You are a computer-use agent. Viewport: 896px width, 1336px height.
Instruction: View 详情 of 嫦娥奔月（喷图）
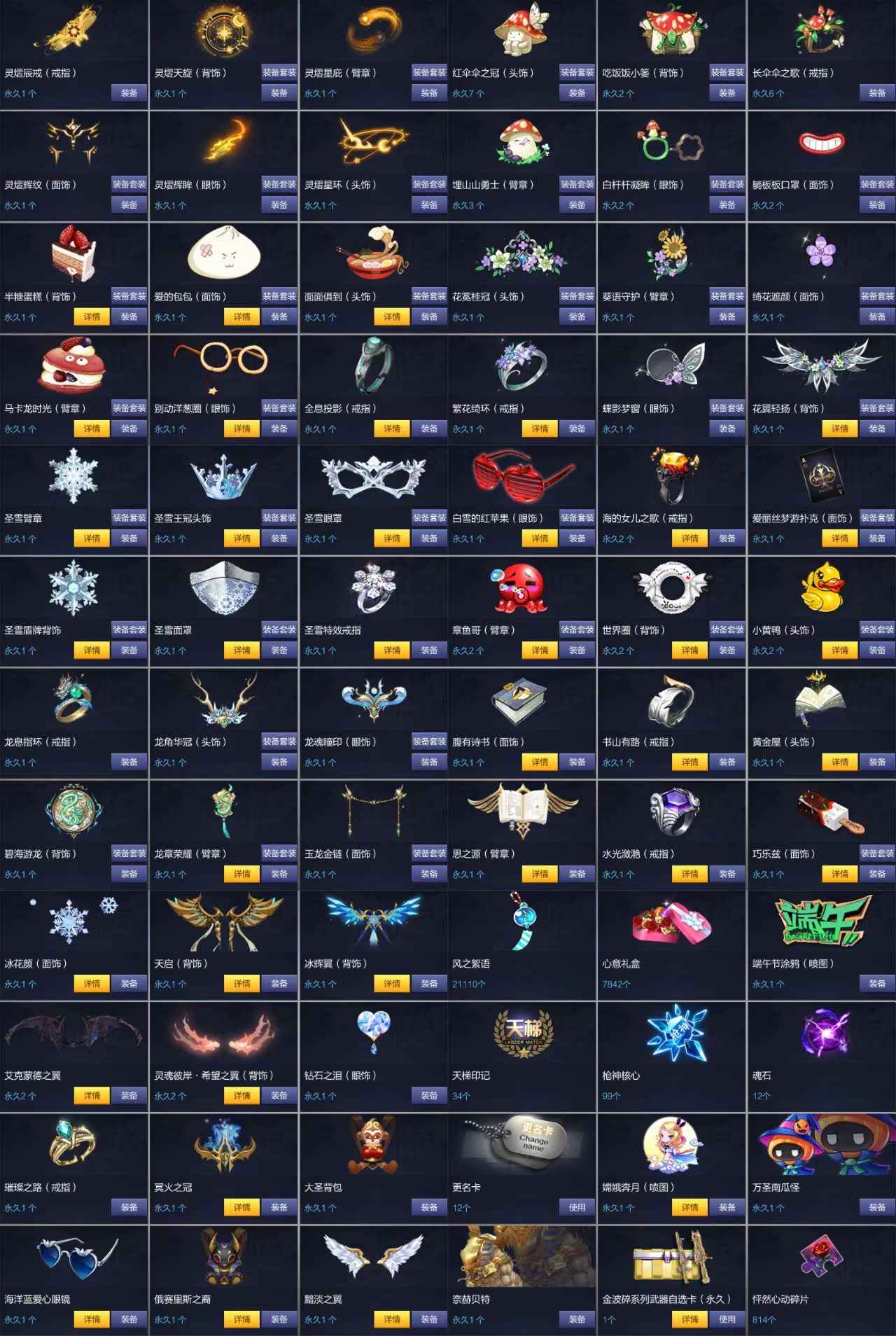pyautogui.click(x=689, y=1207)
